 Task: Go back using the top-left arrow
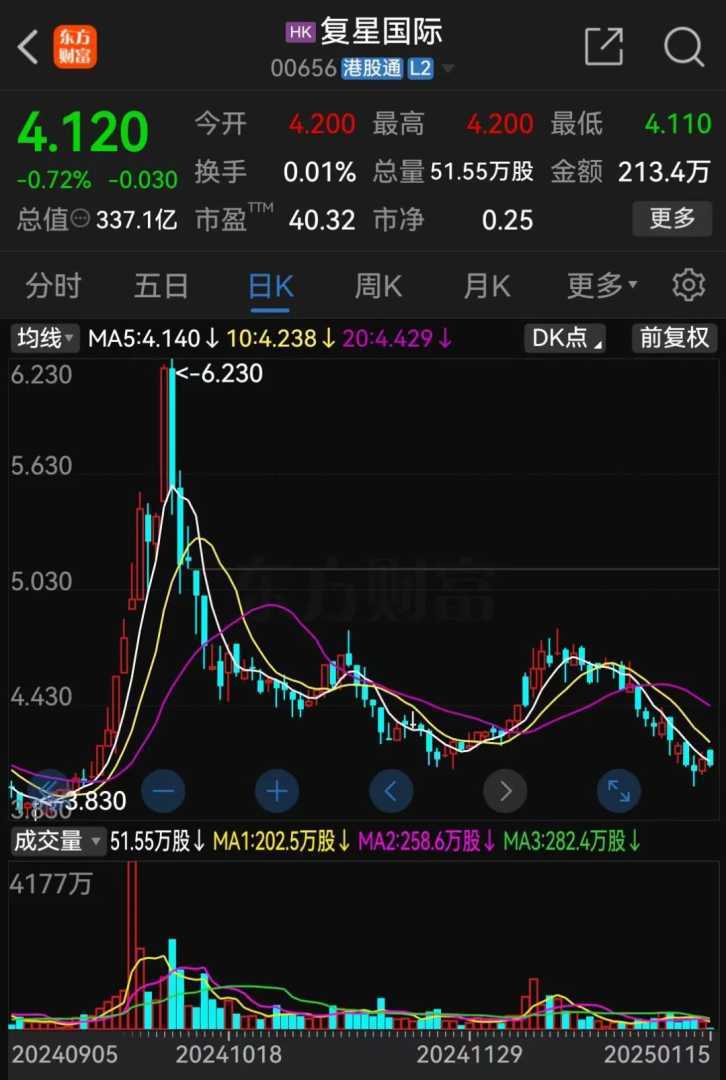tap(28, 47)
